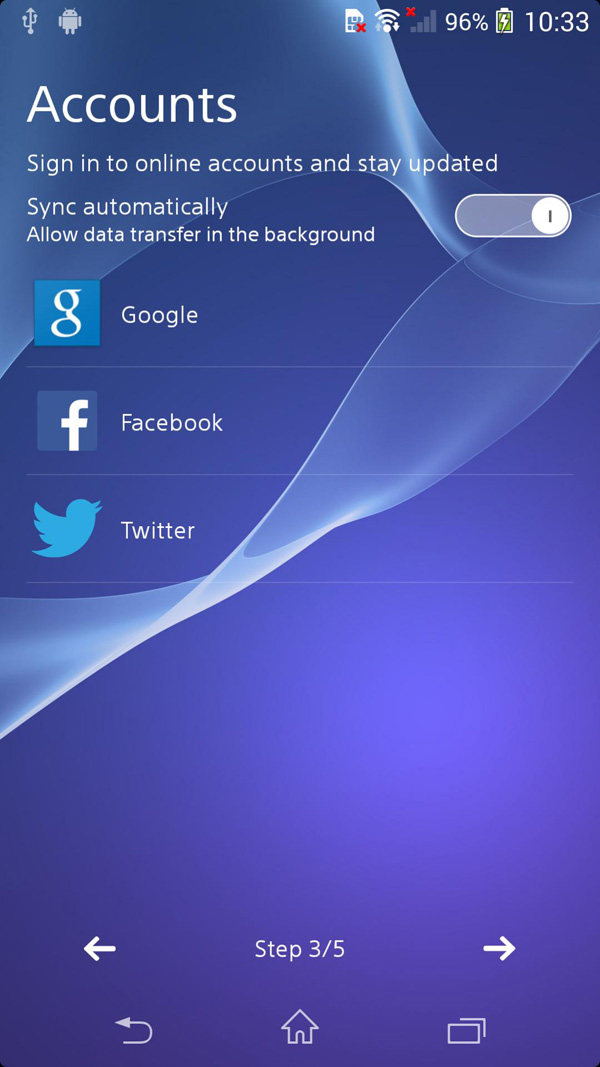Go to the previous setup step
The image size is (600, 1067).
click(x=100, y=948)
